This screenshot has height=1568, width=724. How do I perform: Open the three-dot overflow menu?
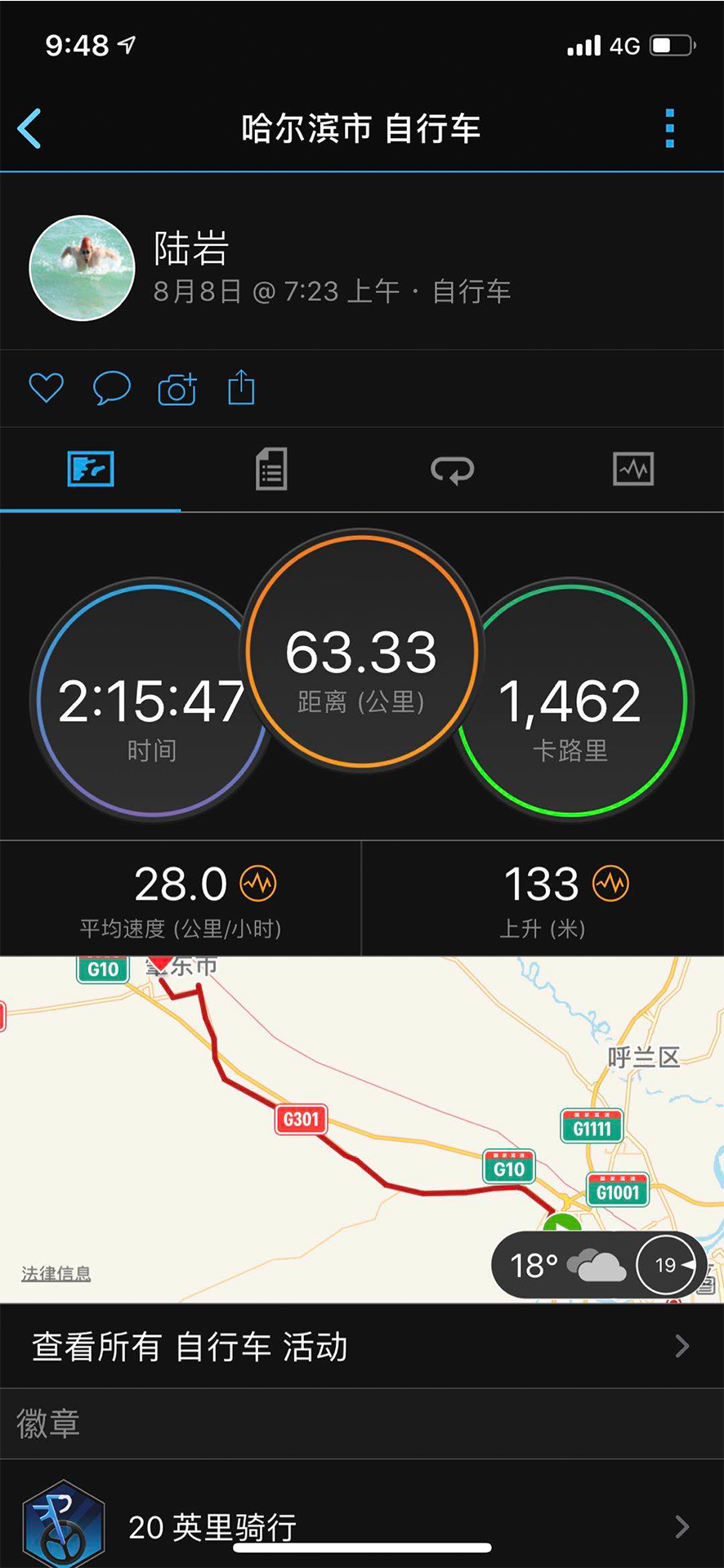point(669,129)
